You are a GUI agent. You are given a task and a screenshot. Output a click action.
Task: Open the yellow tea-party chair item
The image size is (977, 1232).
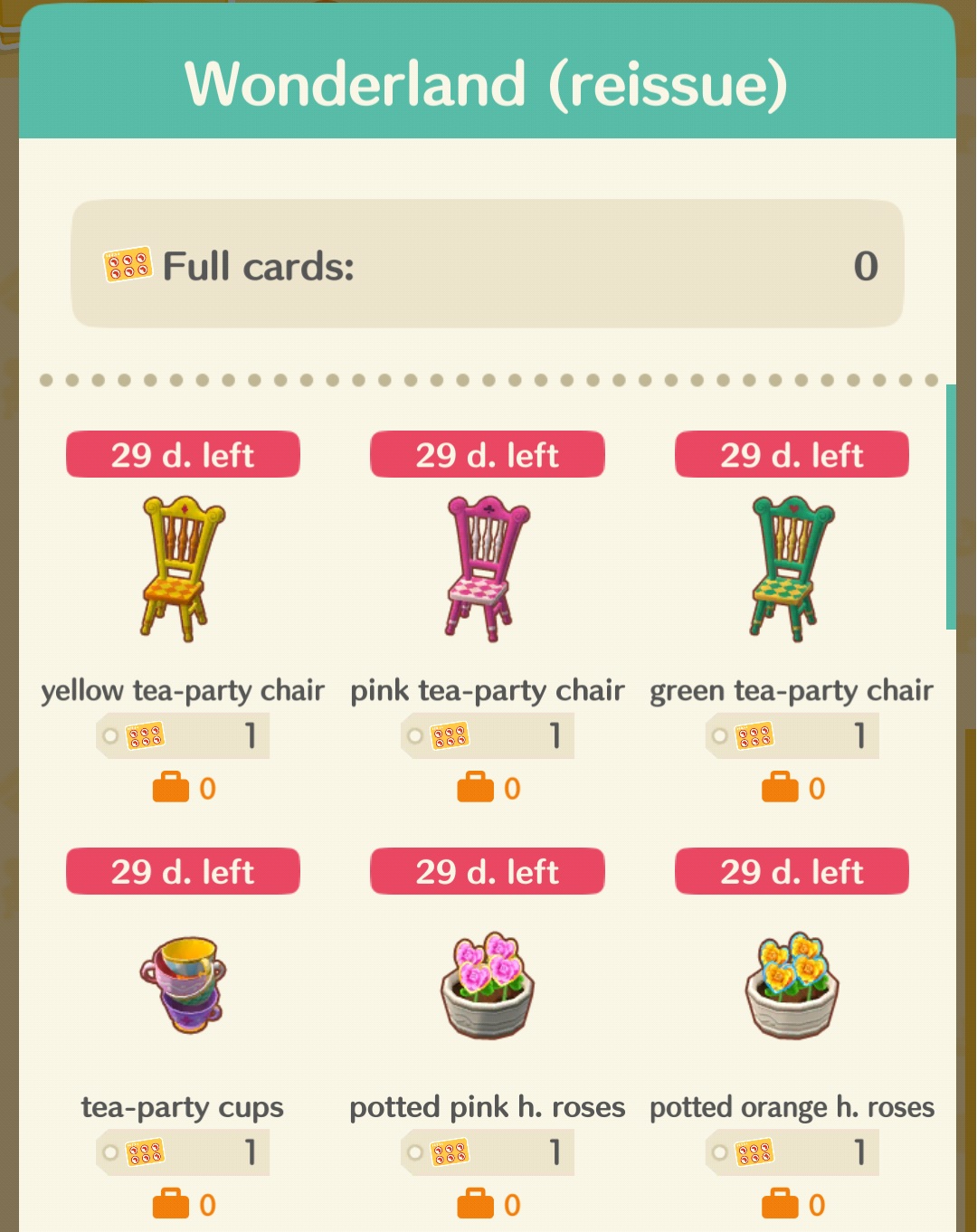[183, 569]
